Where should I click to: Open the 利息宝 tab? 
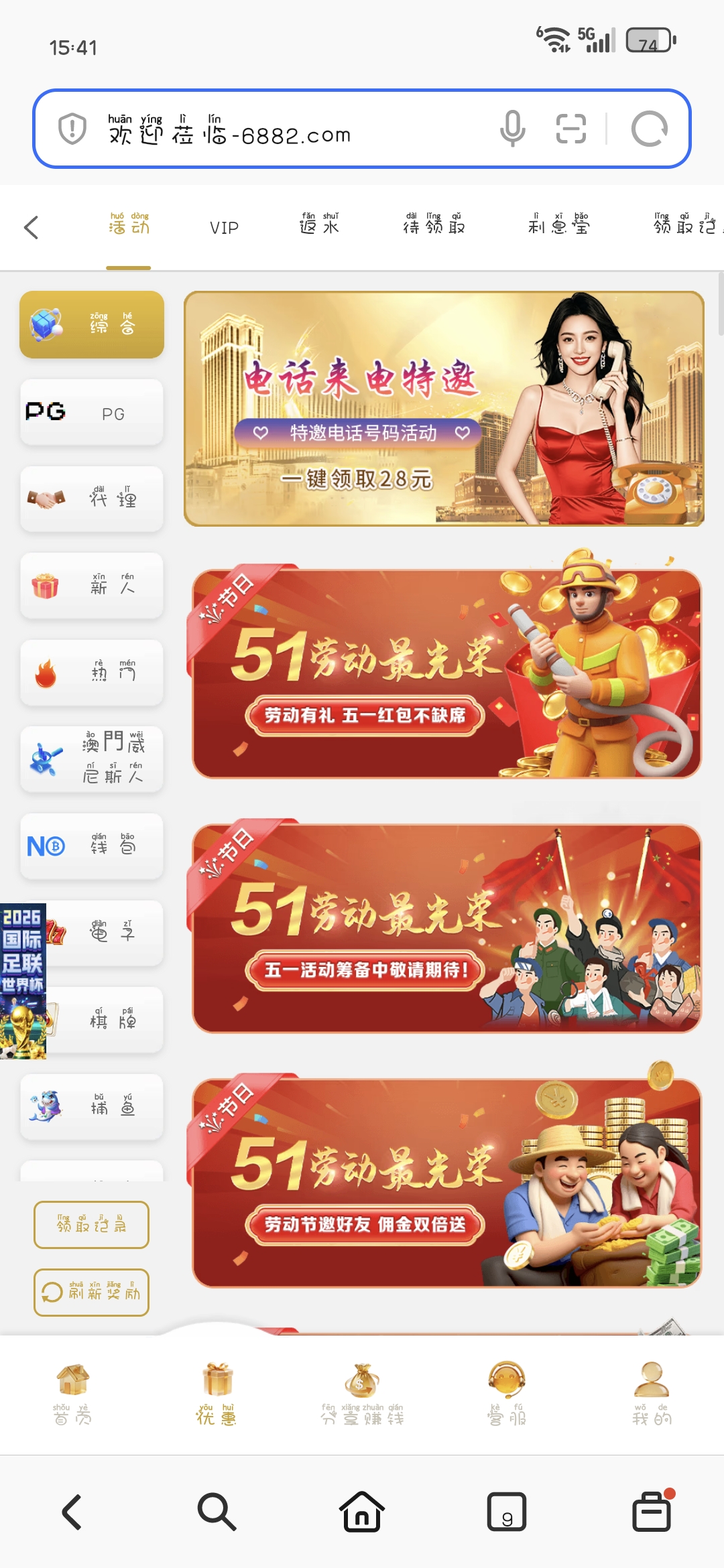[x=558, y=226]
